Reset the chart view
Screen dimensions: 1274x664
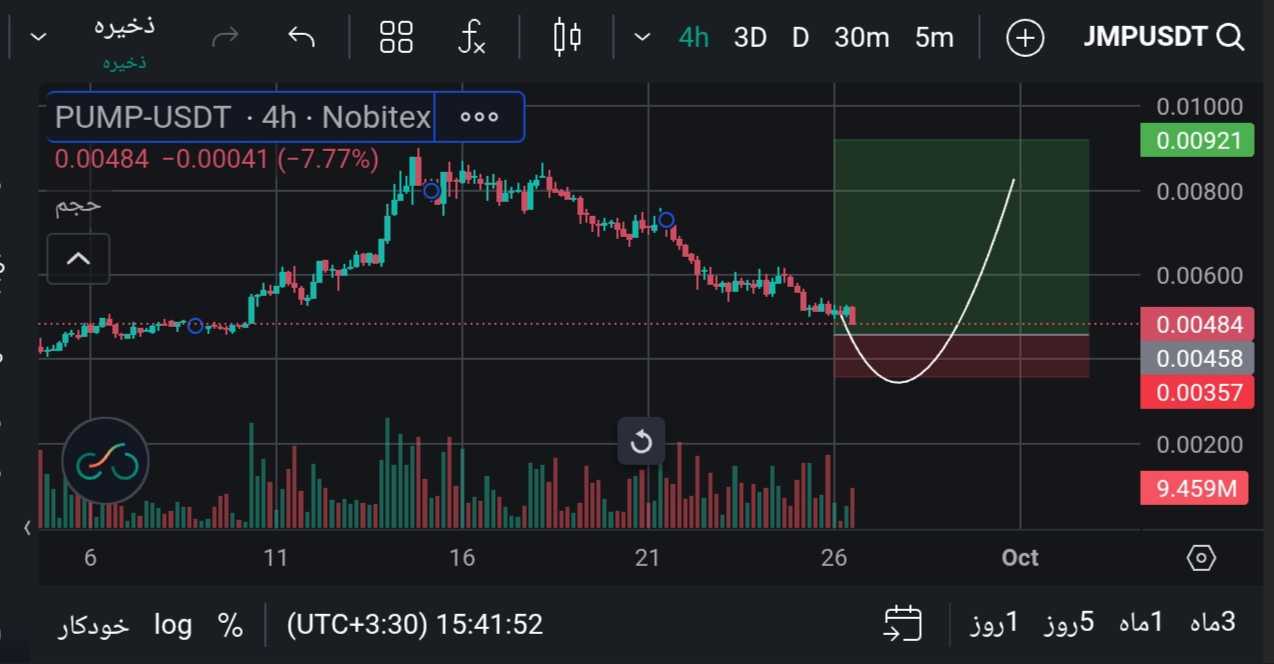point(641,442)
